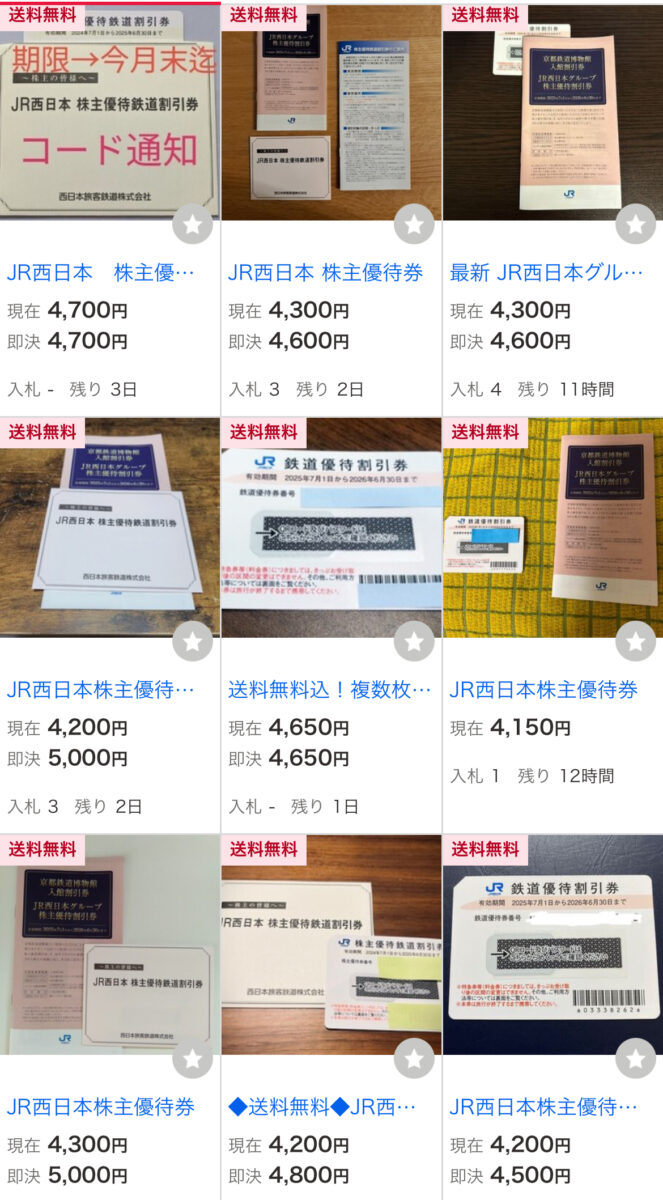Open the listing at 現在 4,300円 即決 5,000円
Image resolution: width=663 pixels, height=1200 pixels.
point(100,1107)
